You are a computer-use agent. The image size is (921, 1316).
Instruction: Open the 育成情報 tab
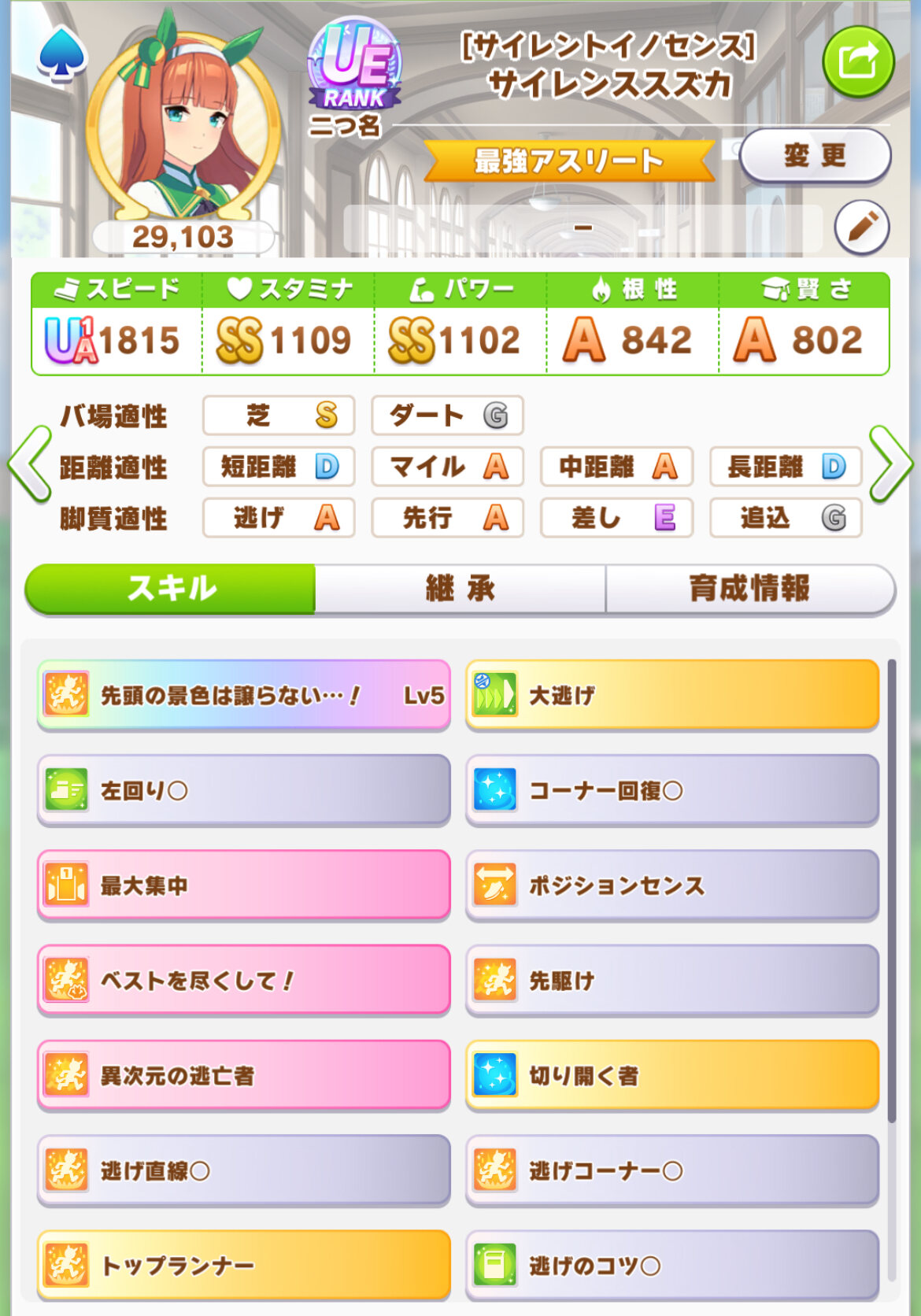749,588
